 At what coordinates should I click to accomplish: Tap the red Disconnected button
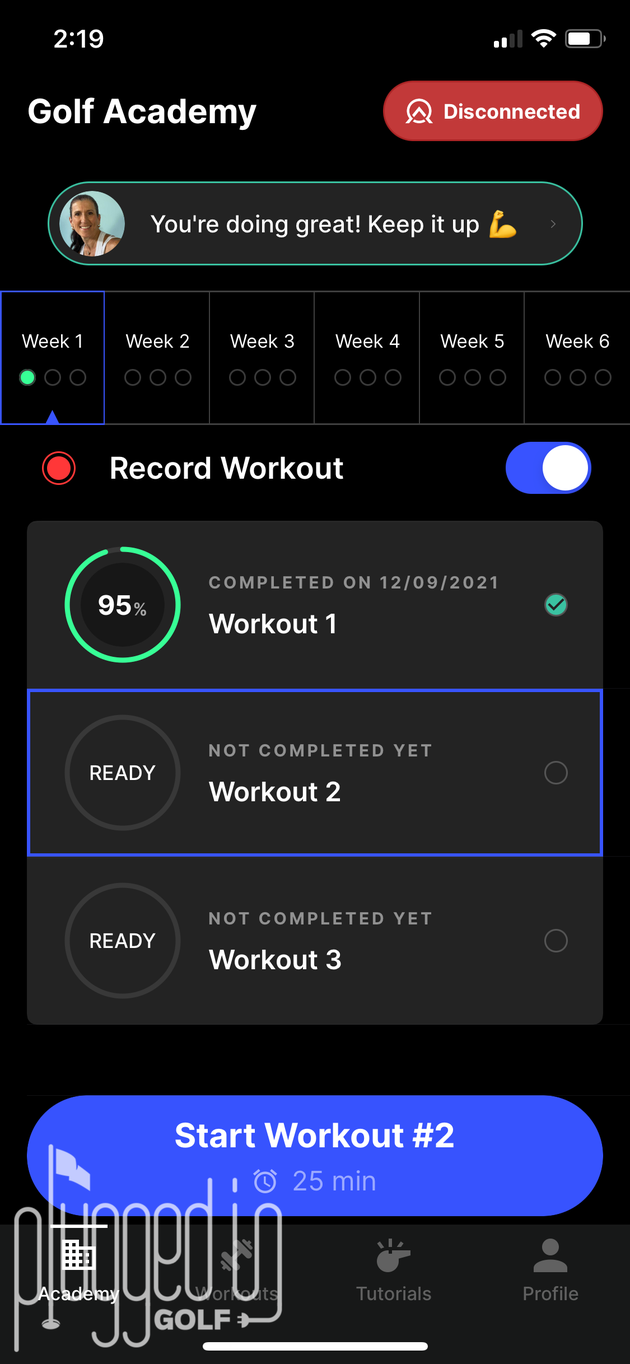tap(493, 111)
